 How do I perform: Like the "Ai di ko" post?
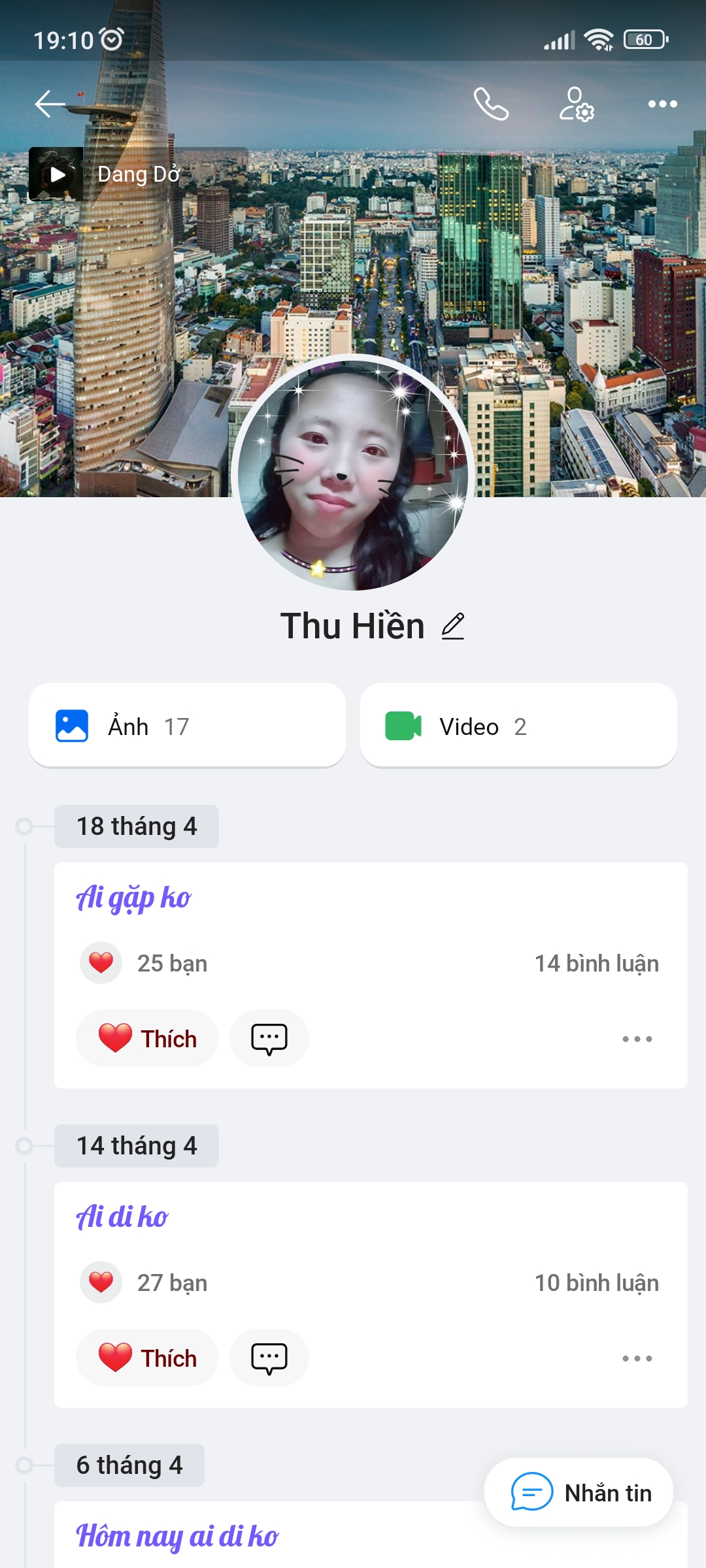[147, 1358]
